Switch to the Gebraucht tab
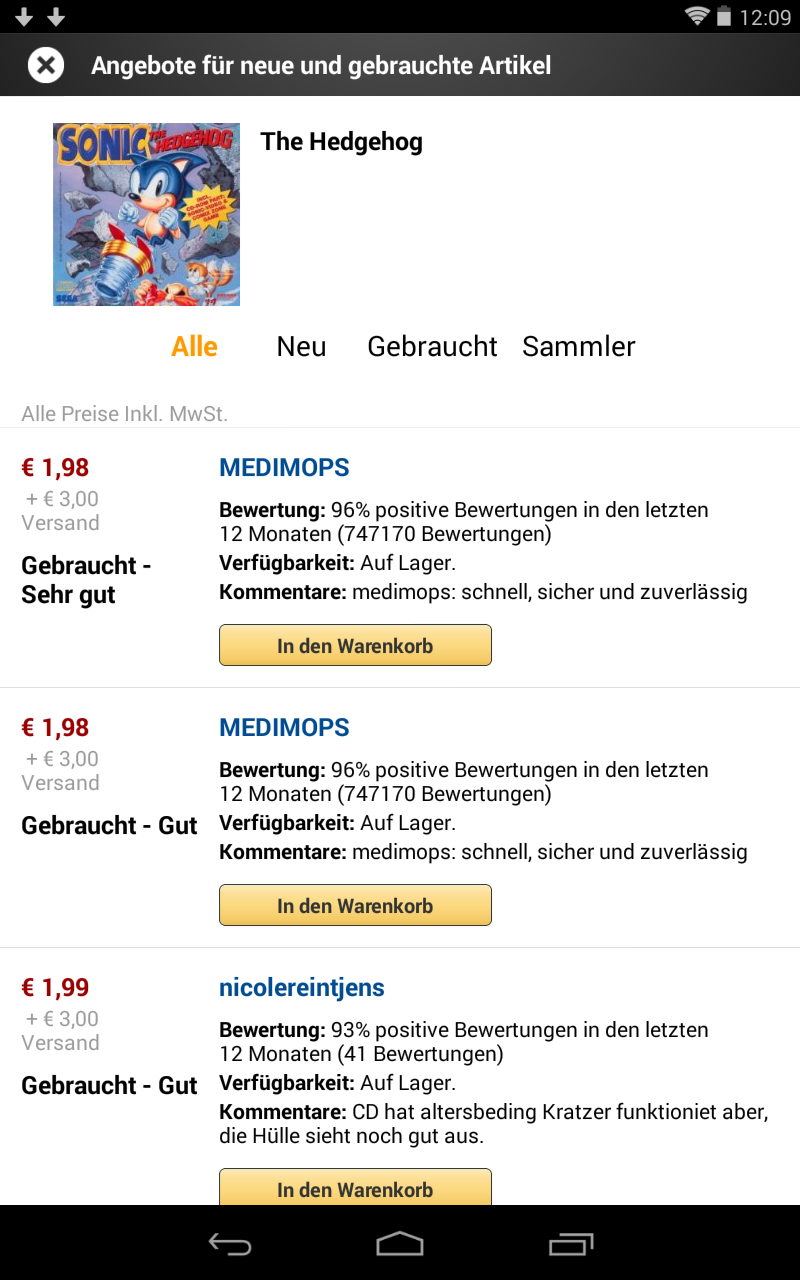The height and width of the screenshot is (1280, 800). pos(432,346)
